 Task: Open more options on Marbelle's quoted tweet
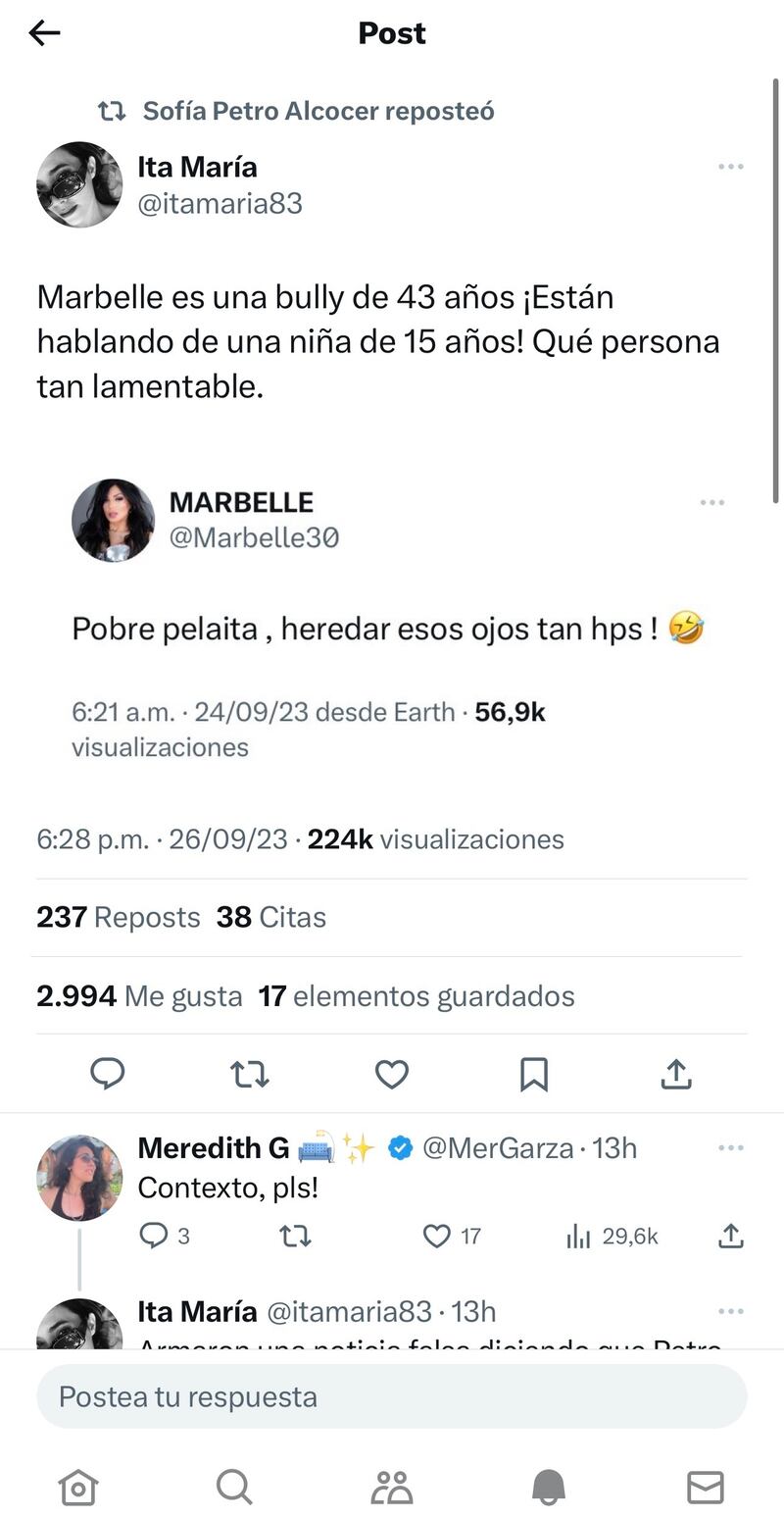pos(711,502)
